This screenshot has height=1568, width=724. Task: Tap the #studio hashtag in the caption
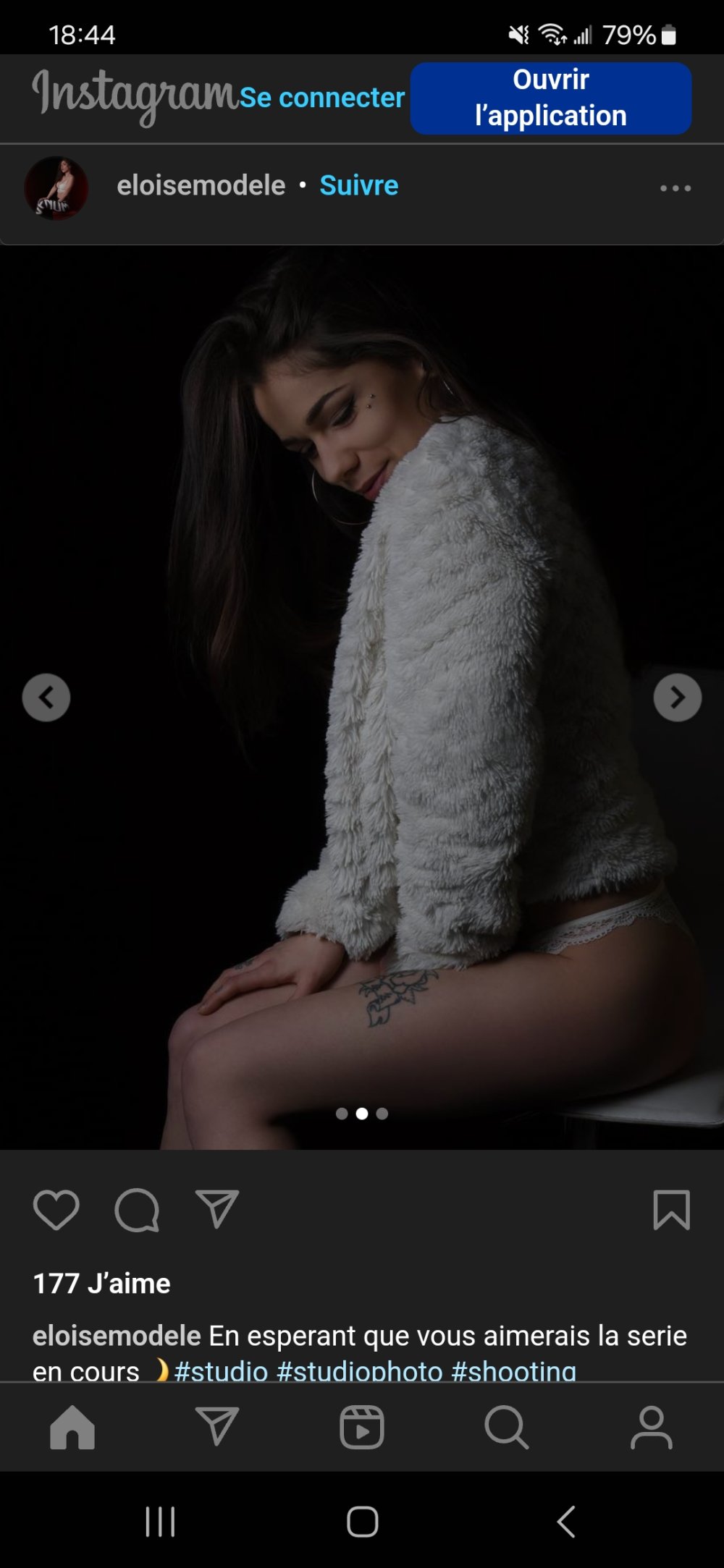click(221, 1370)
